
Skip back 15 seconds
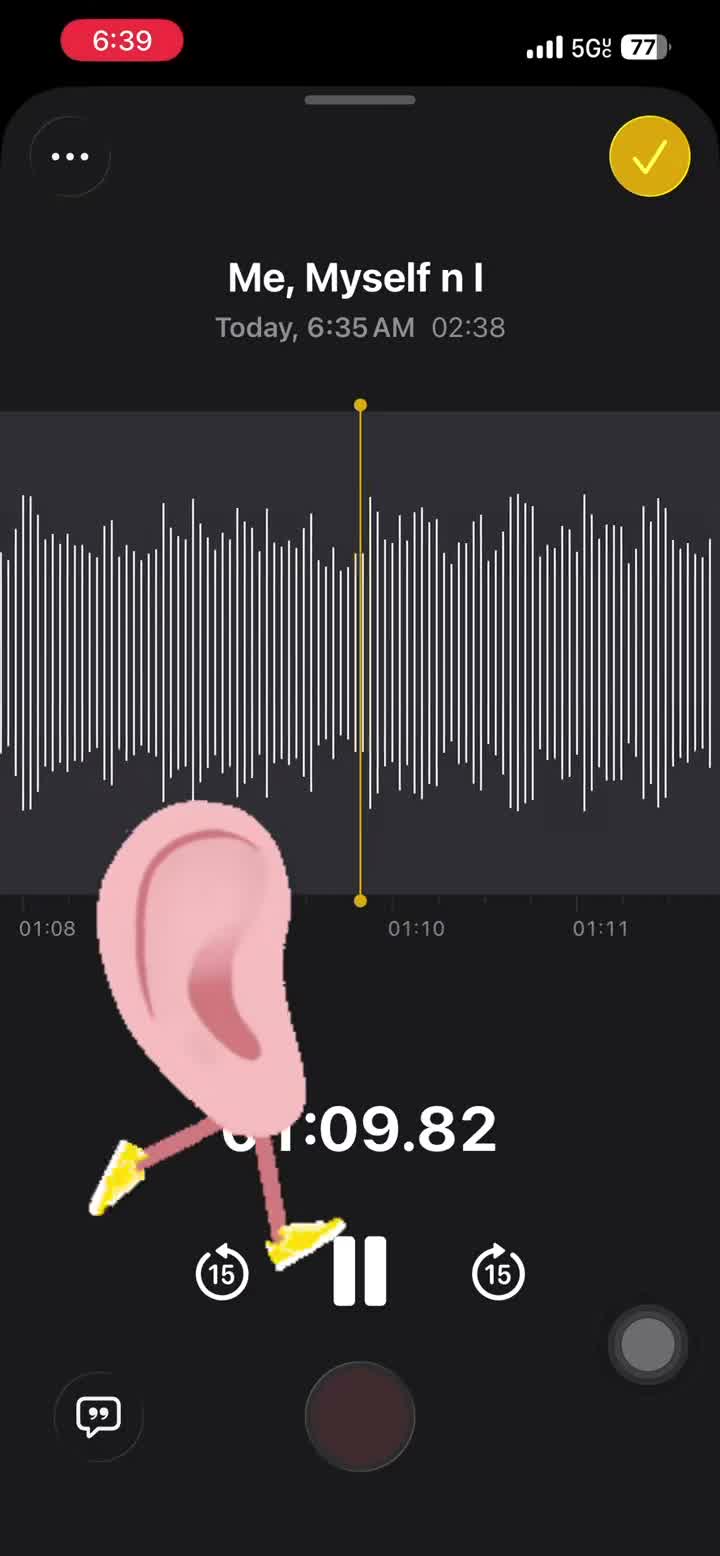tap(222, 1272)
